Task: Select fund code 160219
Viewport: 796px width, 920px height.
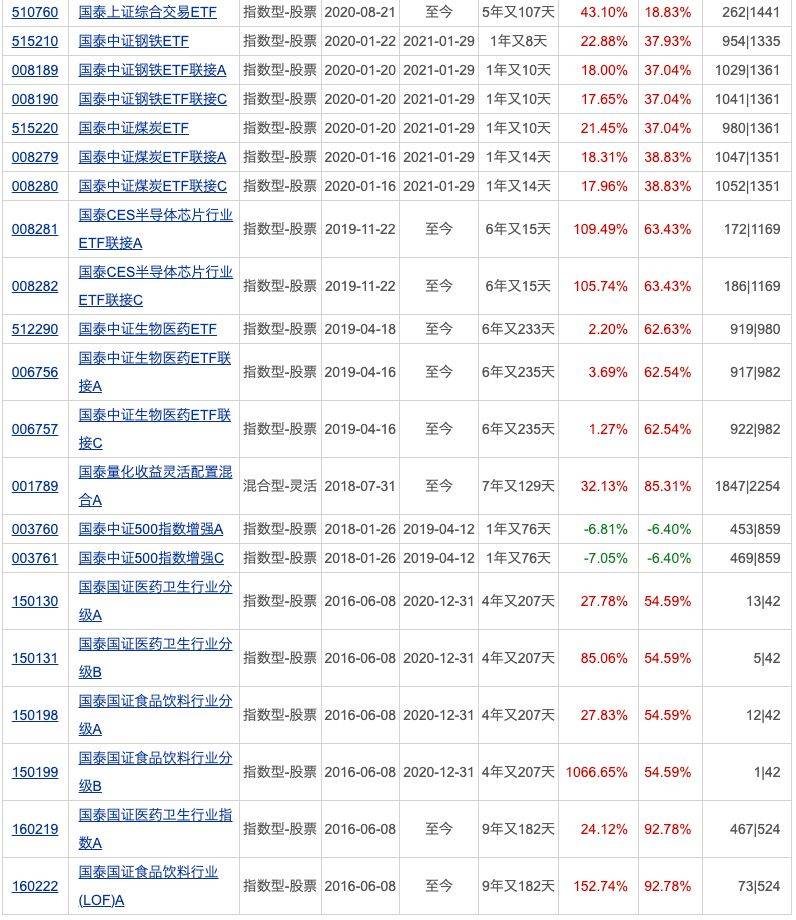Action: tap(34, 829)
